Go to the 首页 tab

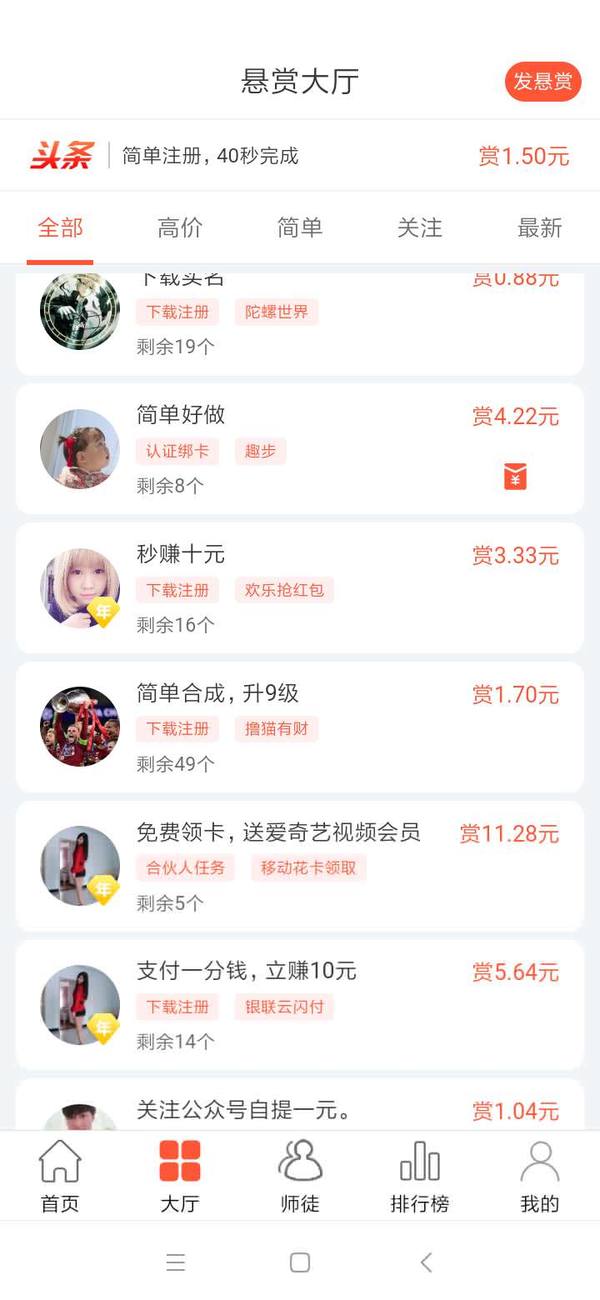point(60,1177)
